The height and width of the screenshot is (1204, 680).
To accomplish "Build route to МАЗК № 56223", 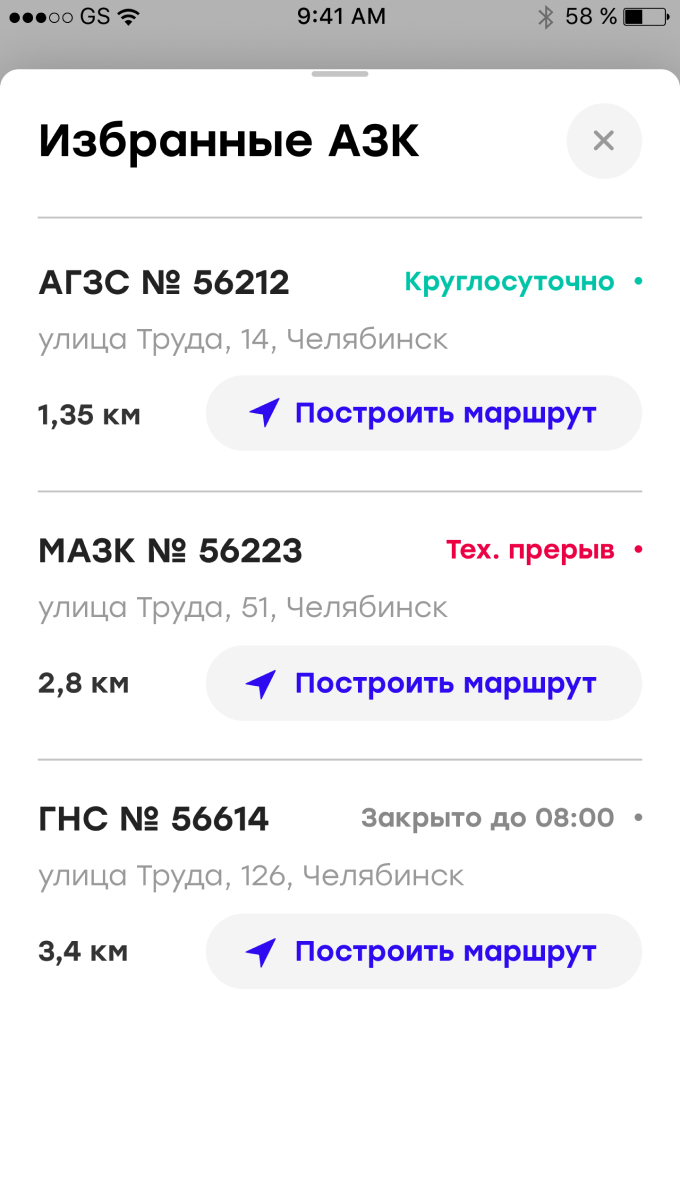I will pos(423,683).
